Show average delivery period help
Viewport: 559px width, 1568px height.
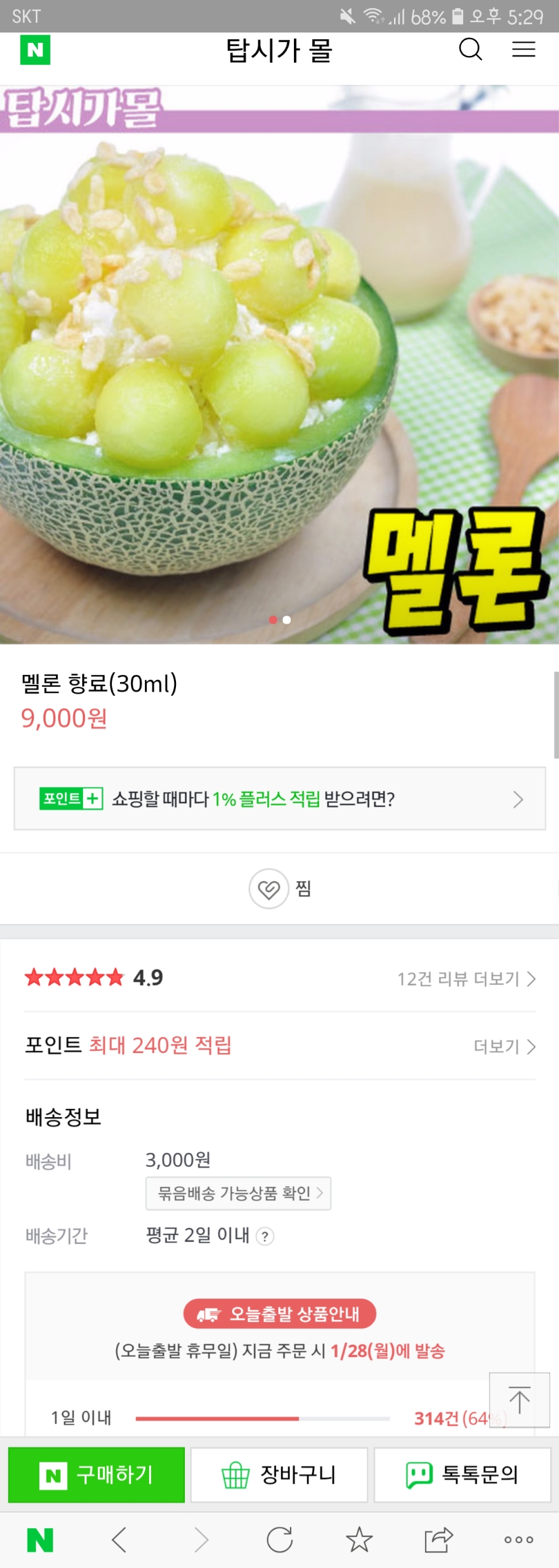(265, 1236)
